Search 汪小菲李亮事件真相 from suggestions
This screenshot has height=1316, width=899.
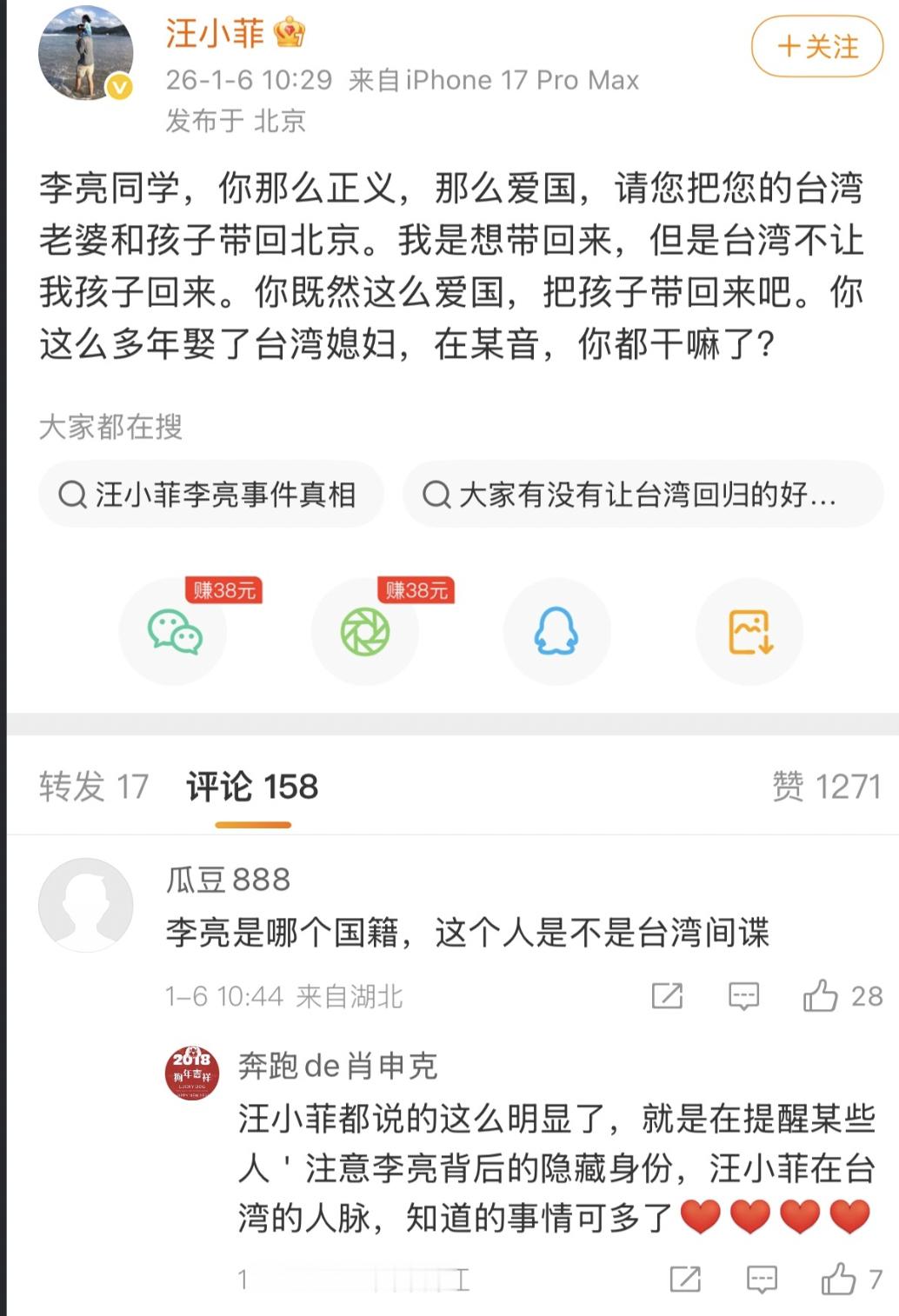[210, 493]
